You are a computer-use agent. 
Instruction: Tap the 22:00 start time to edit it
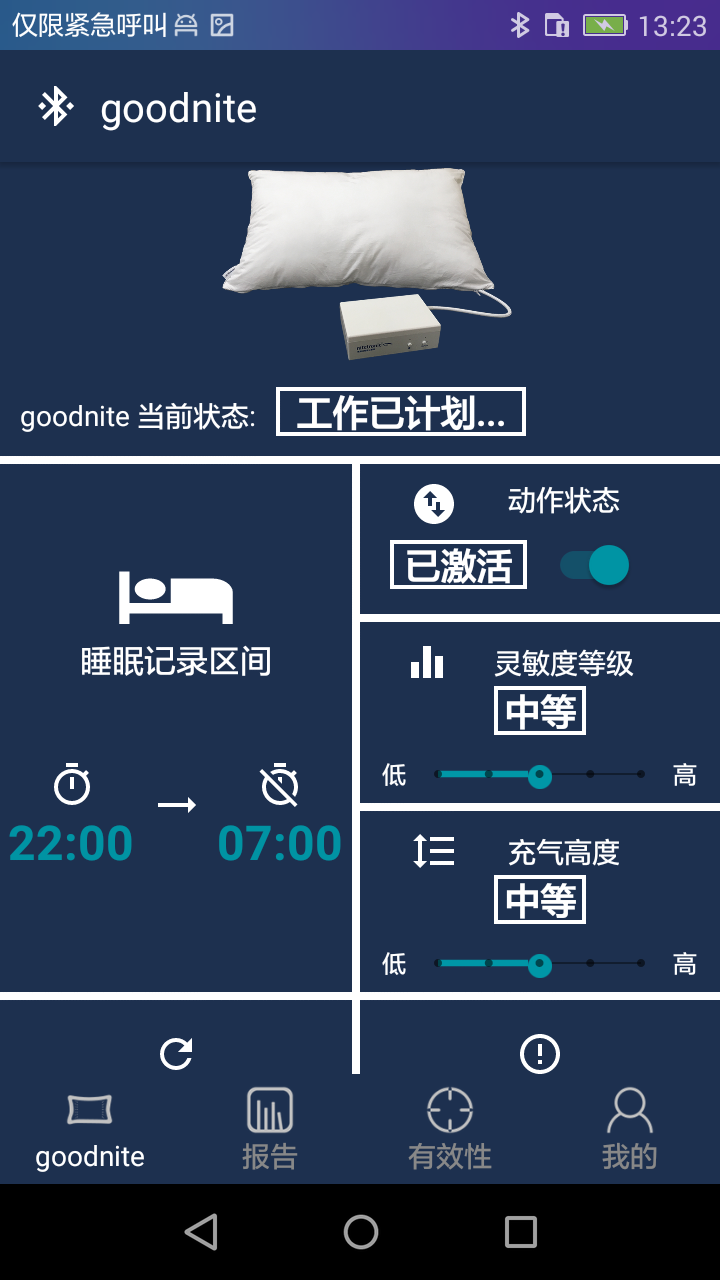tap(70, 842)
